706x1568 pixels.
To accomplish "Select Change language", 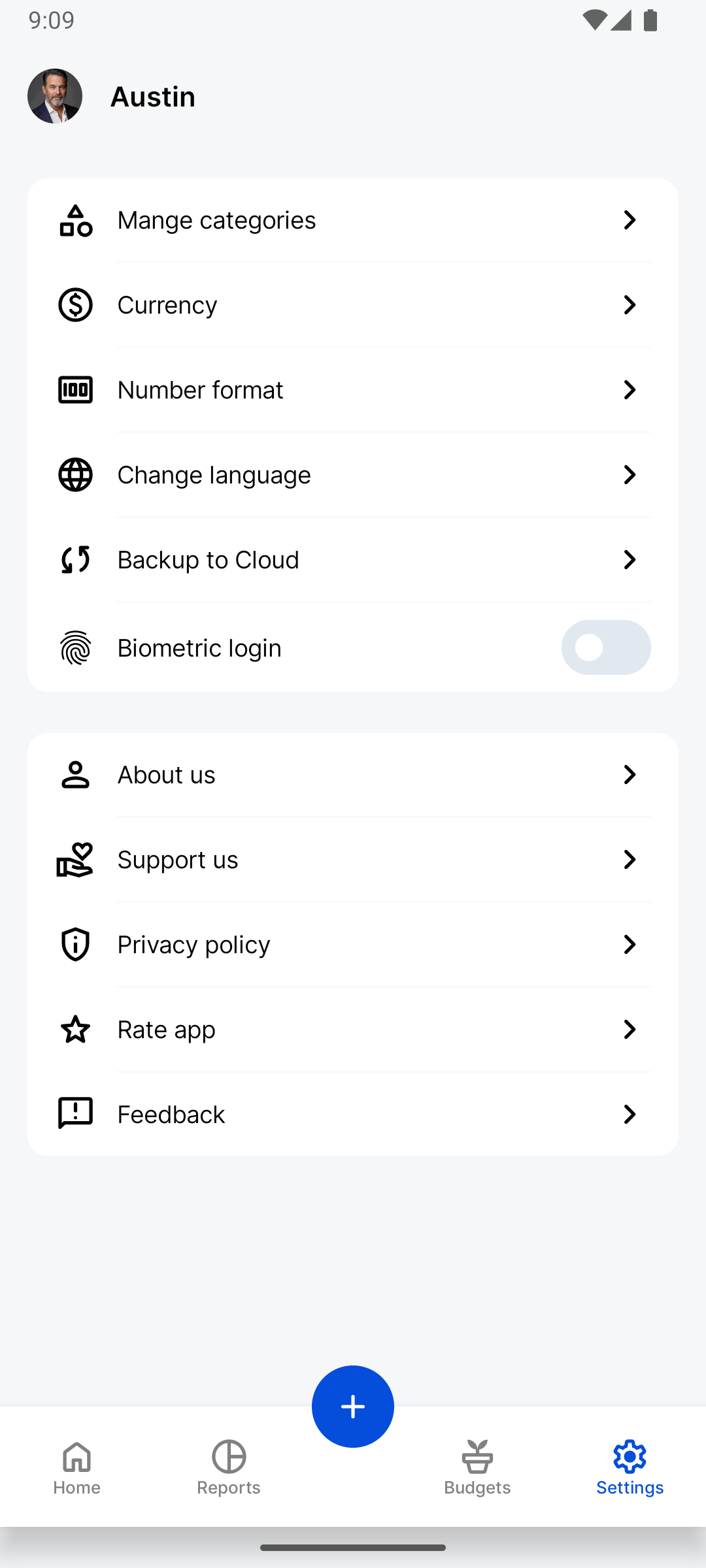I will click(x=353, y=475).
